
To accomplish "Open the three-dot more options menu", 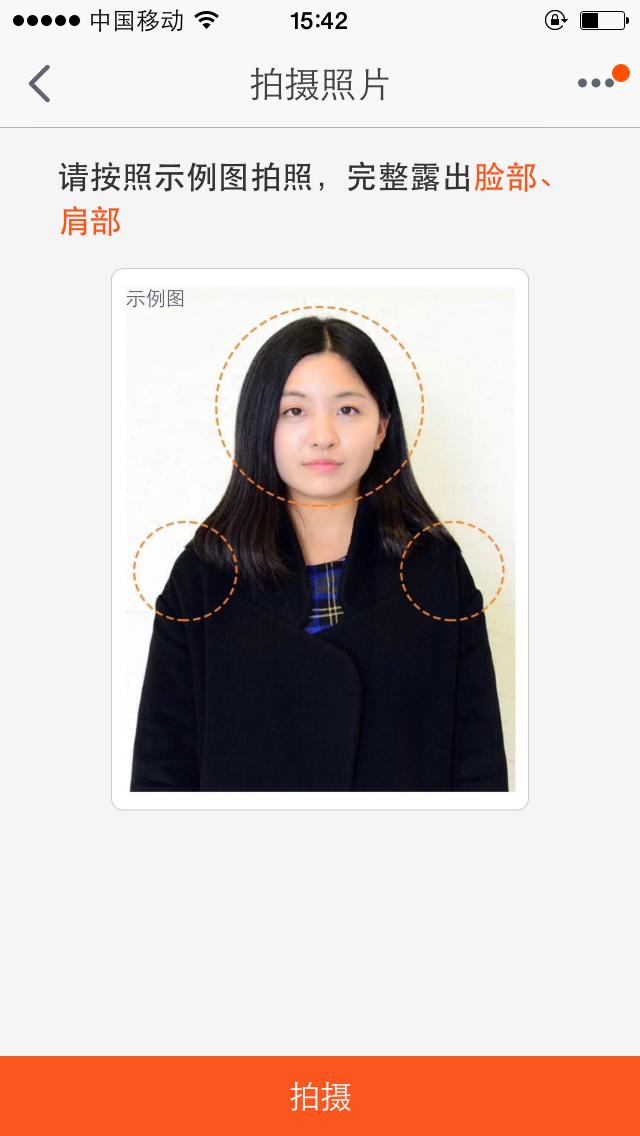I will [x=596, y=84].
